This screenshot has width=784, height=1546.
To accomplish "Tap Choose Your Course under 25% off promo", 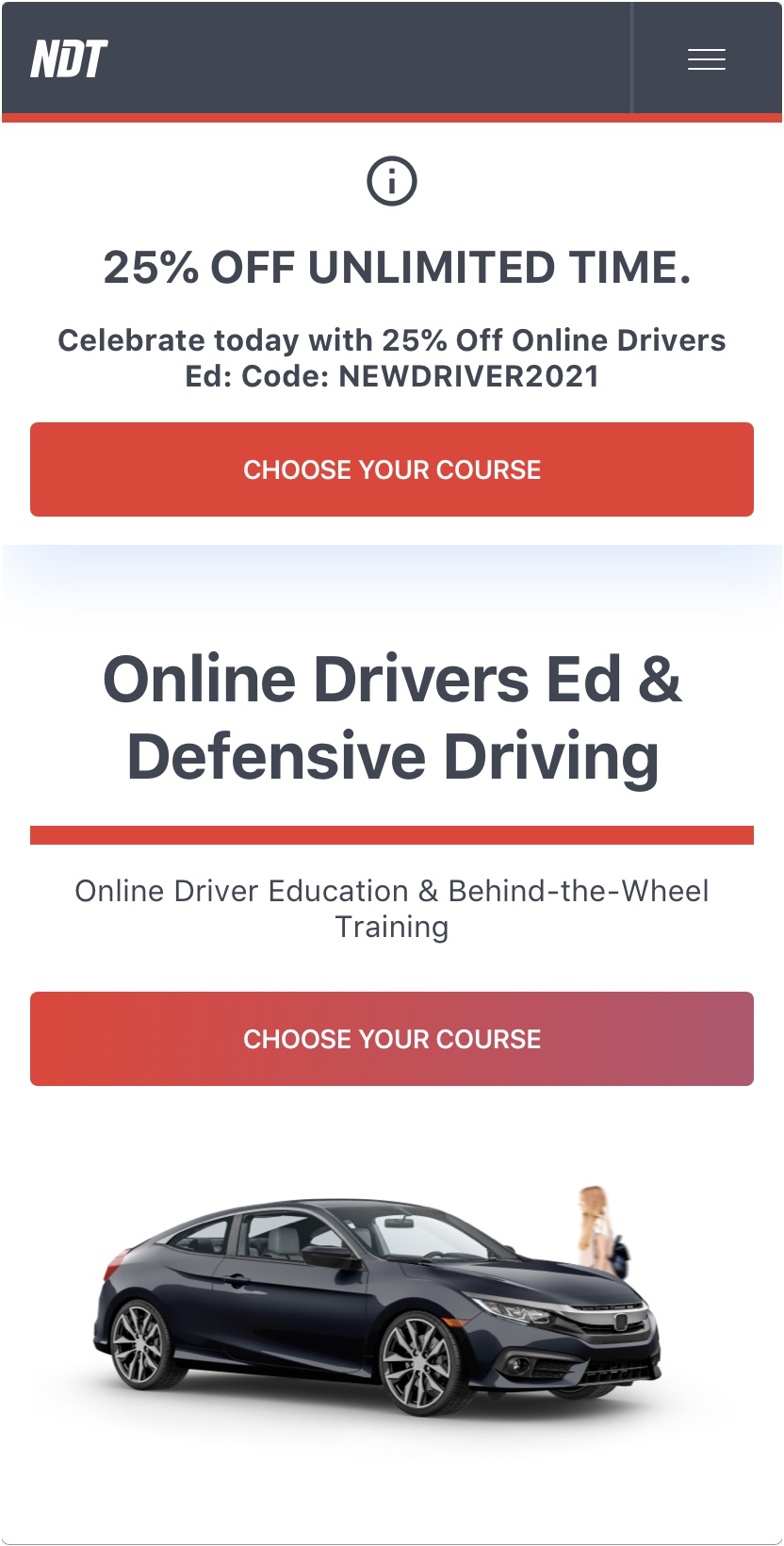I will (x=392, y=469).
